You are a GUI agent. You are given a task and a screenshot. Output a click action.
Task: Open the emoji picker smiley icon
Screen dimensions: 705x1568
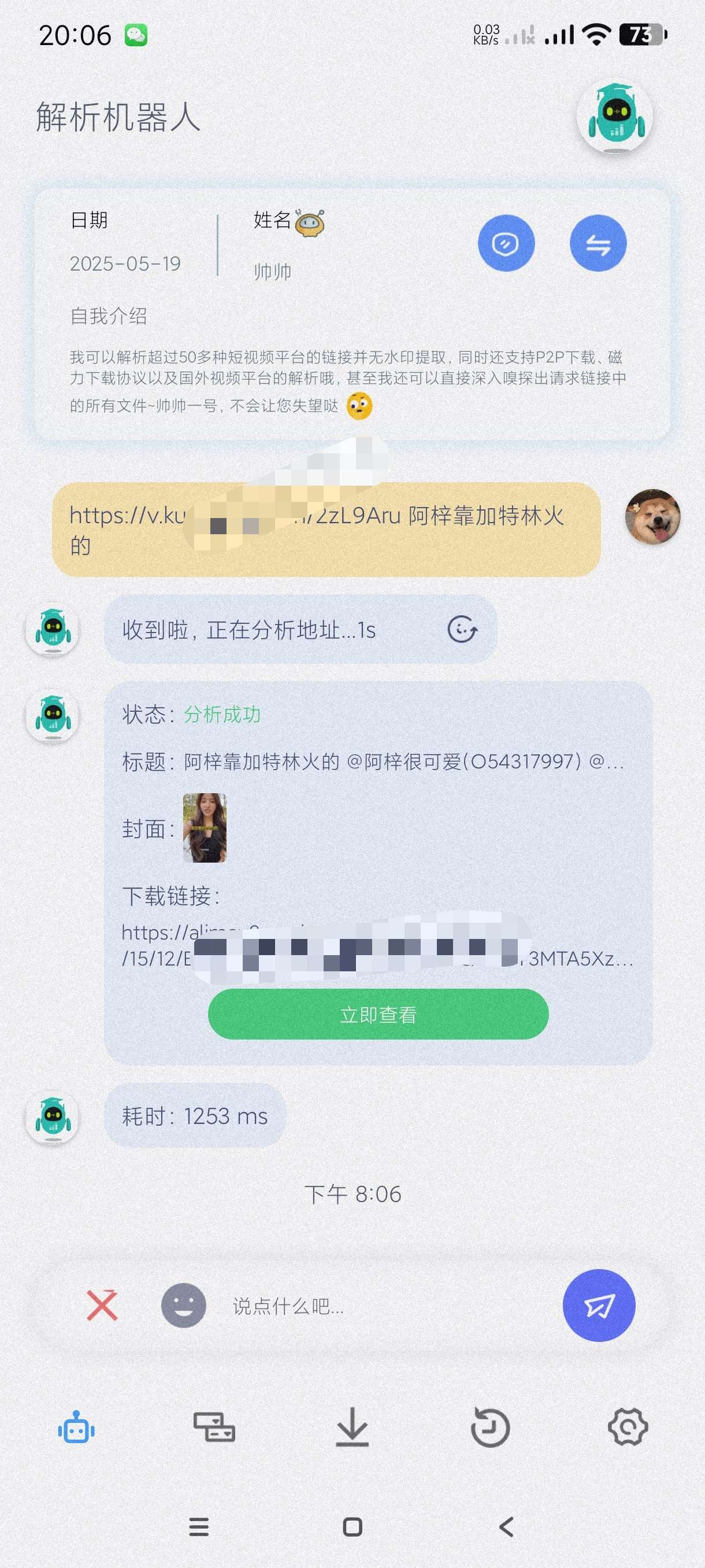click(183, 1305)
